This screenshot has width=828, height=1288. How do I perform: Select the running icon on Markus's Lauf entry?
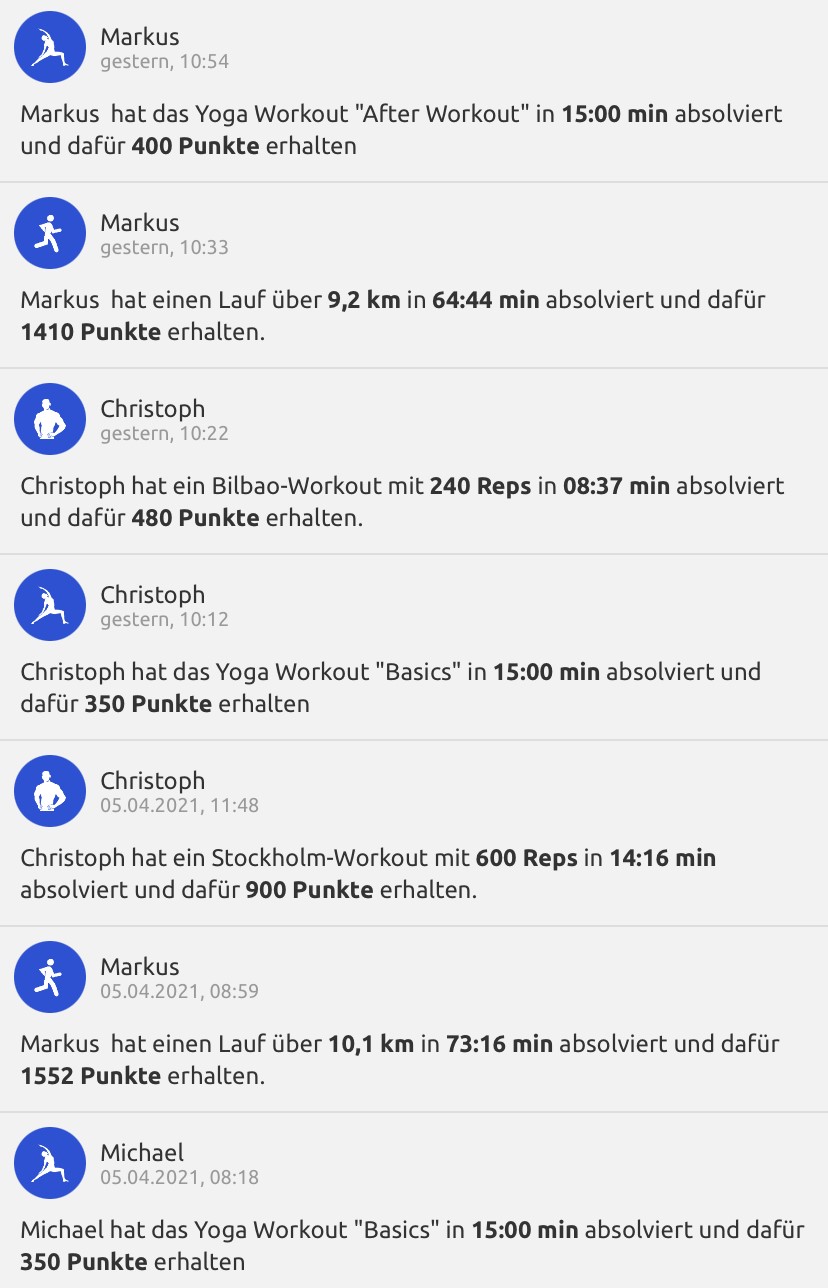pyautogui.click(x=50, y=232)
